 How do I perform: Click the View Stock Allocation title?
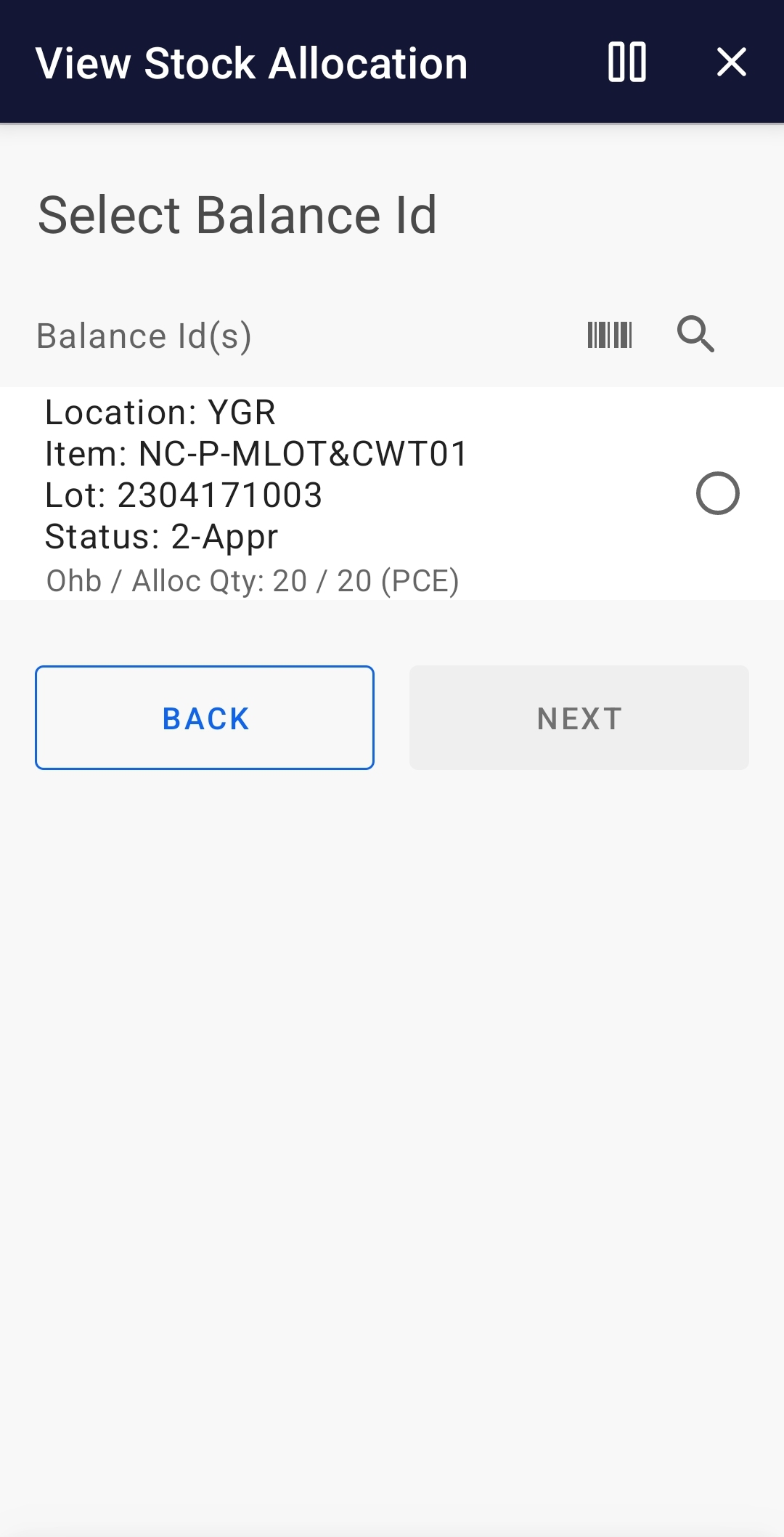pyautogui.click(x=252, y=62)
